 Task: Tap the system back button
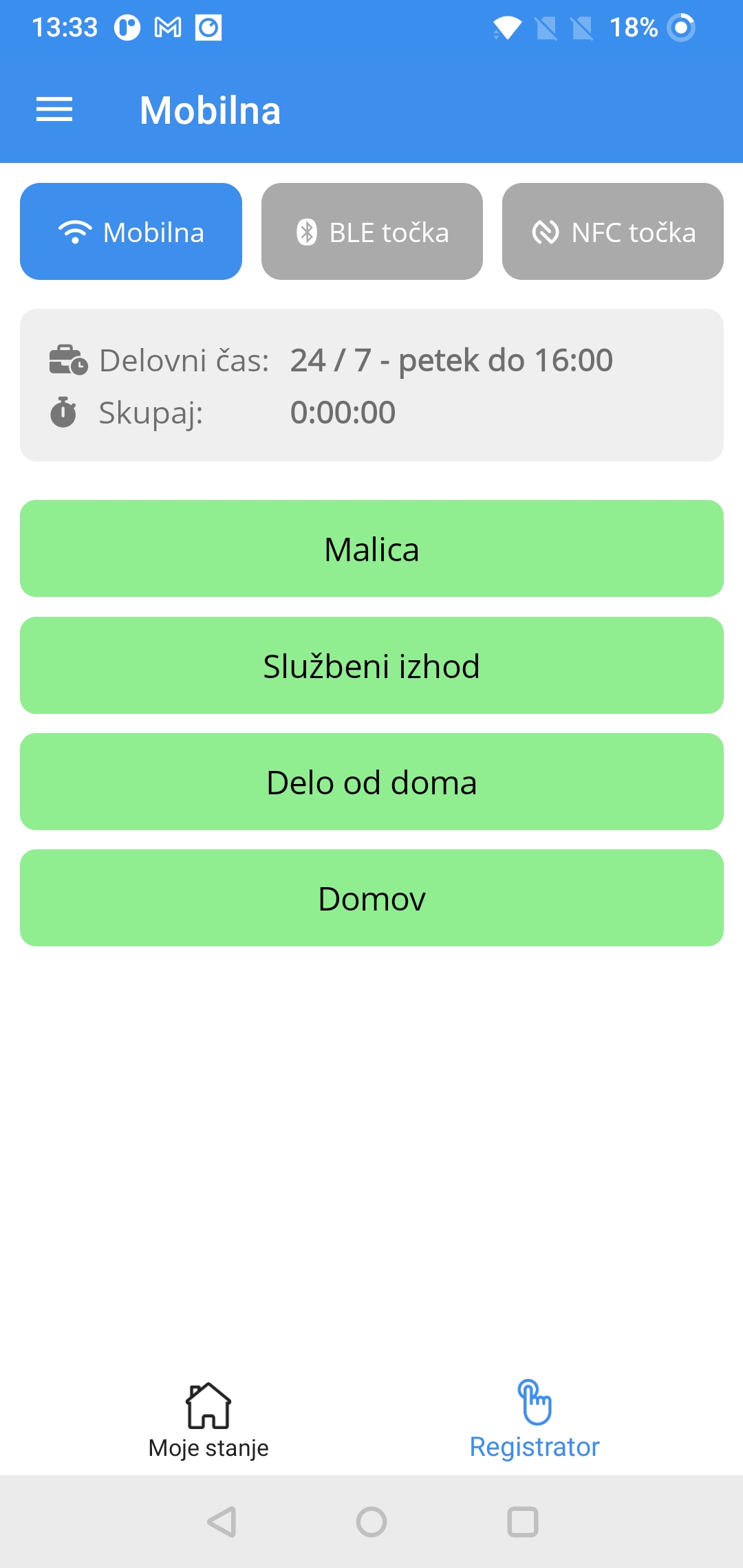[x=222, y=1522]
